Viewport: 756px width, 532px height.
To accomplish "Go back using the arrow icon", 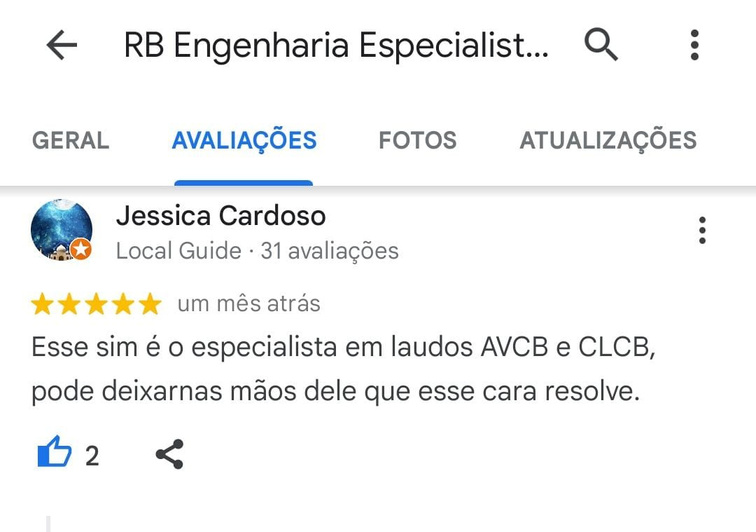I will pos(62,45).
